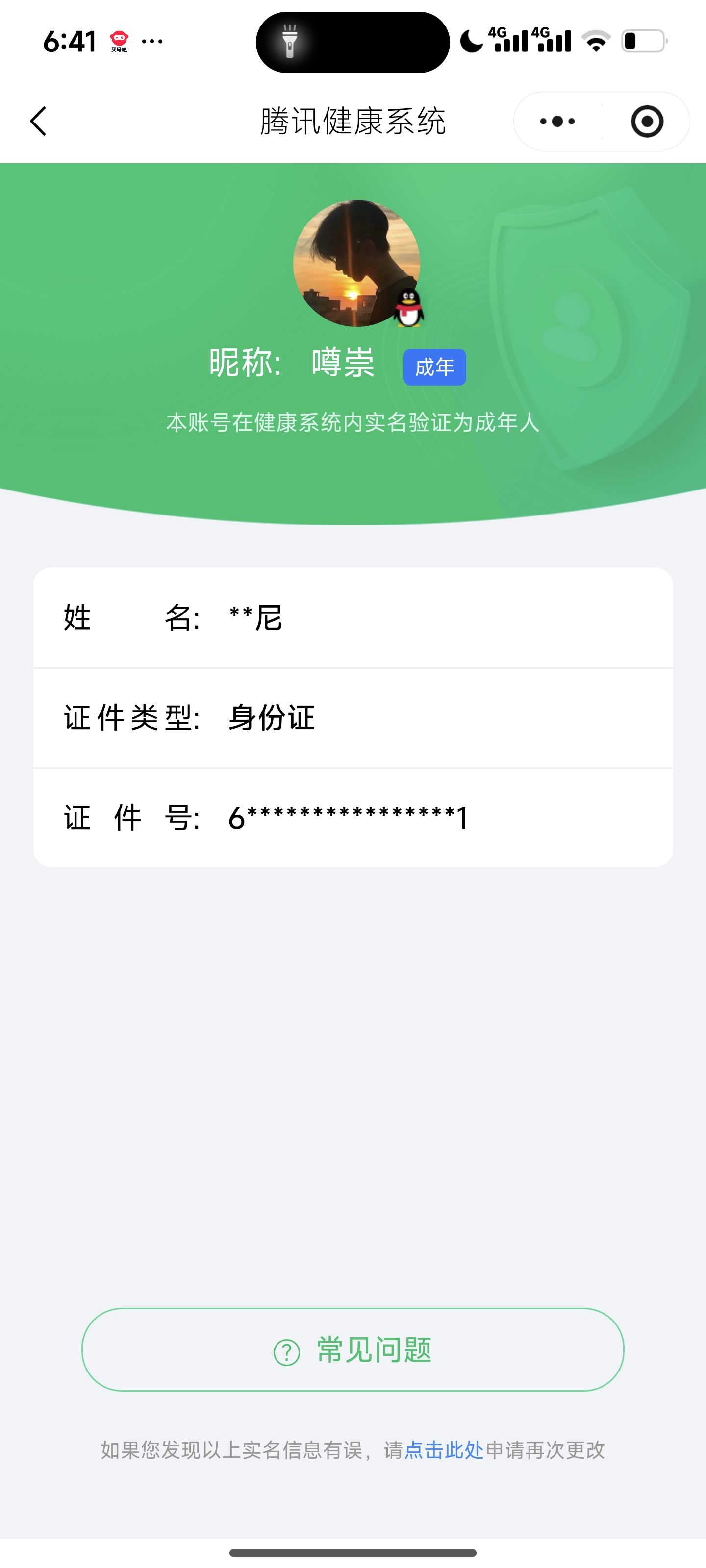Click the back arrow to exit
This screenshot has width=706, height=1568.
38,121
